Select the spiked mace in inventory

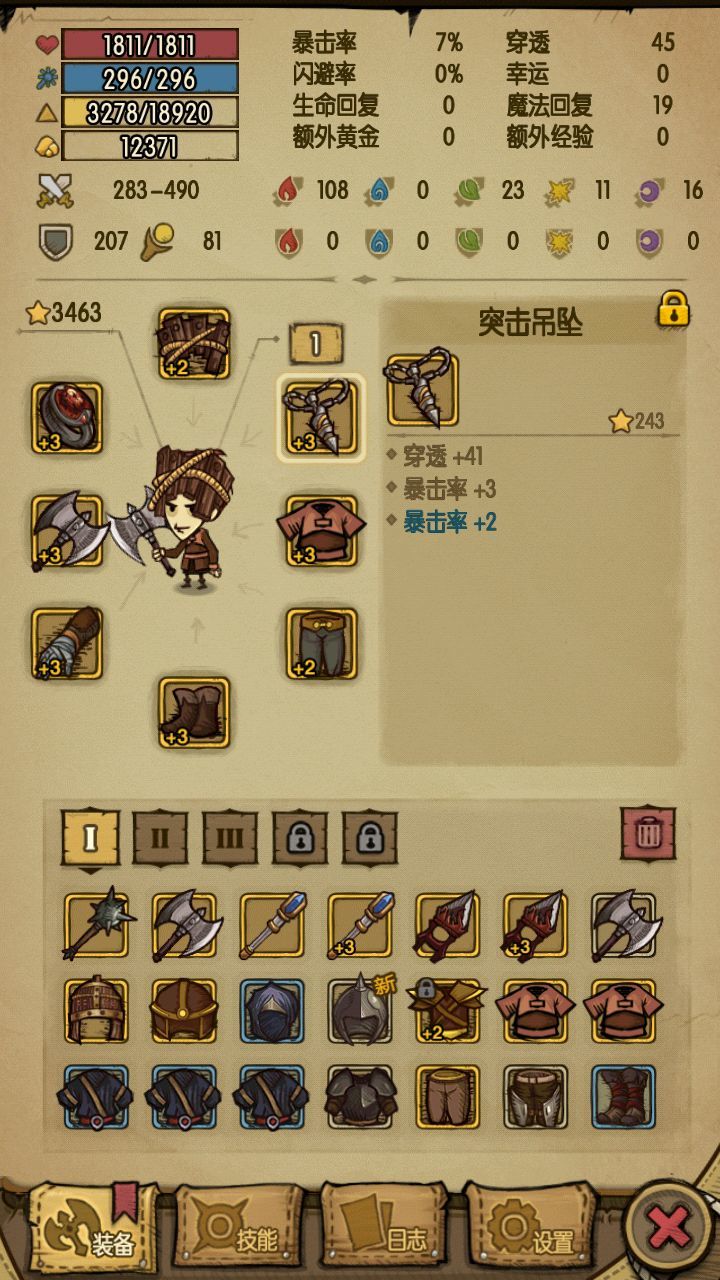(x=97, y=924)
